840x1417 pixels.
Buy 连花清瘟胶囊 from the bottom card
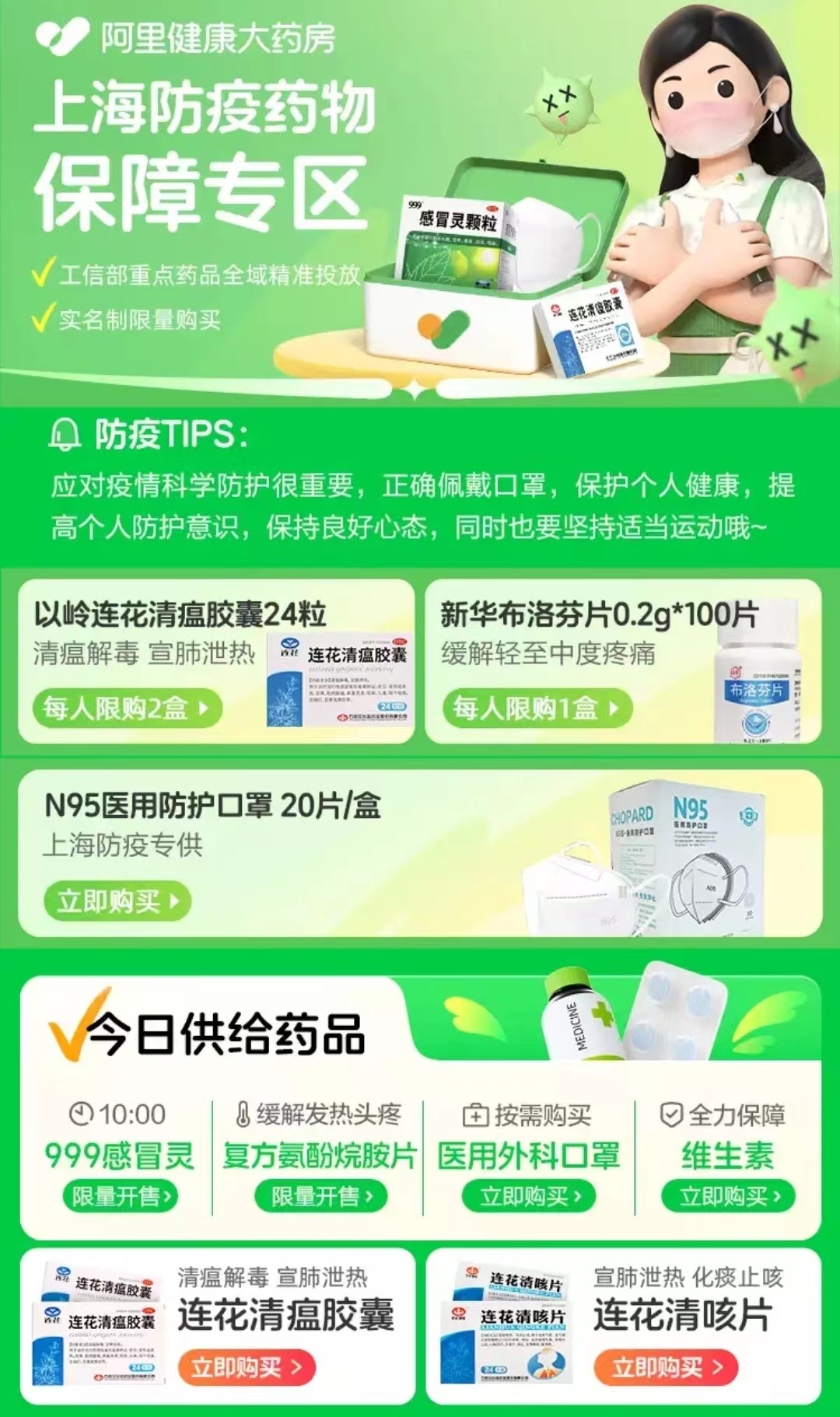(x=247, y=1367)
